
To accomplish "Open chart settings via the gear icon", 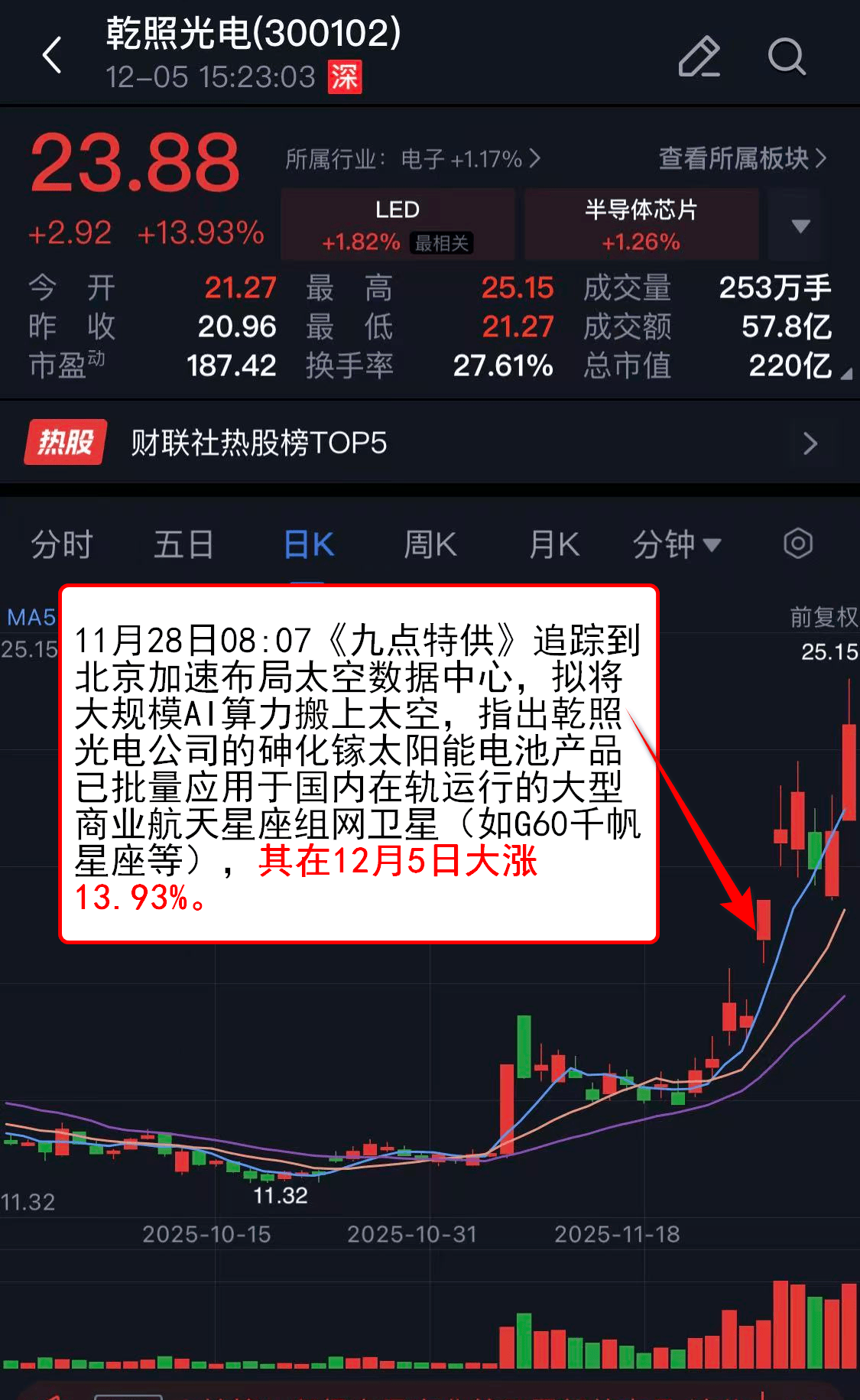I will (x=799, y=544).
